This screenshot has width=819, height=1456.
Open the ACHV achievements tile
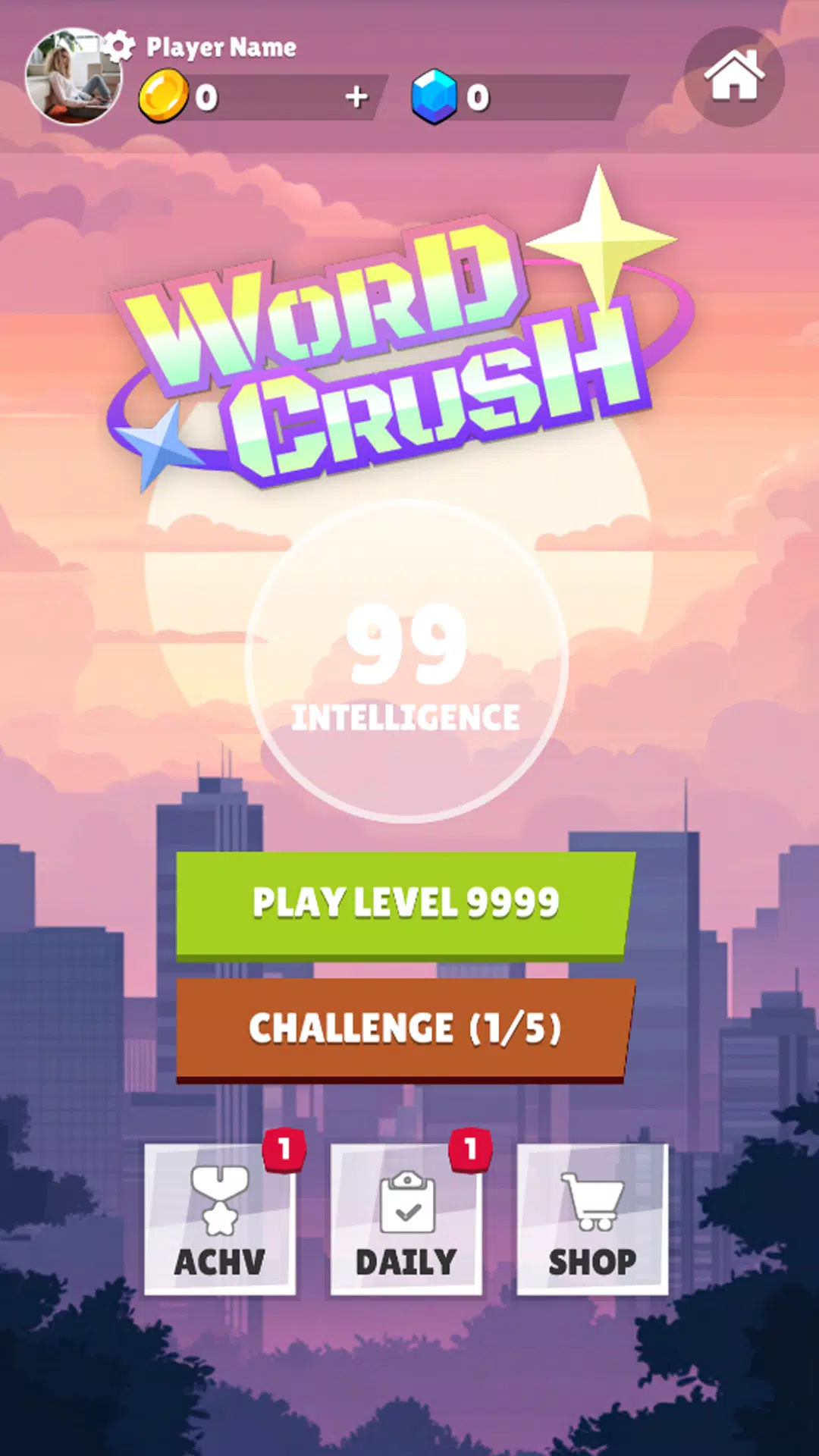(220, 1219)
